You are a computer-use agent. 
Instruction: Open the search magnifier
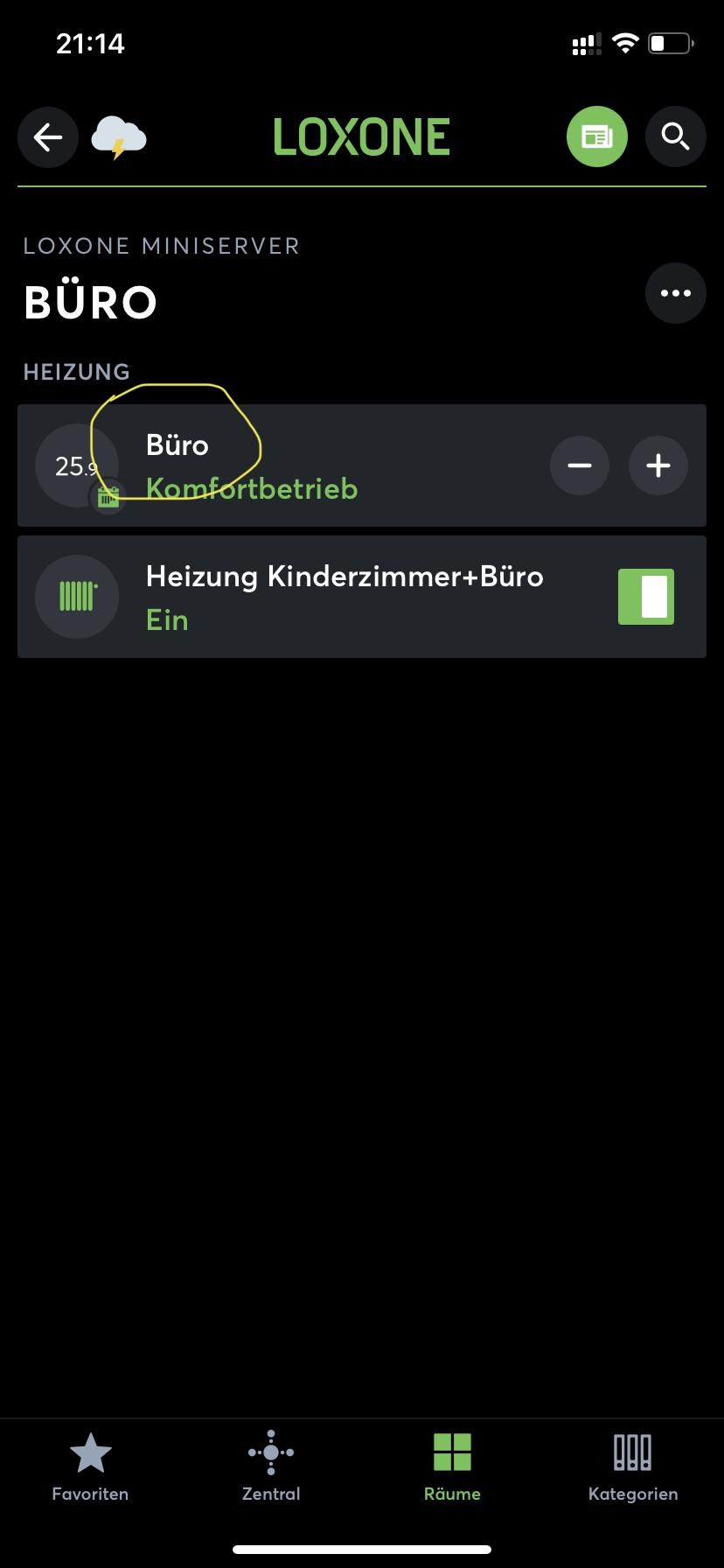(675, 136)
